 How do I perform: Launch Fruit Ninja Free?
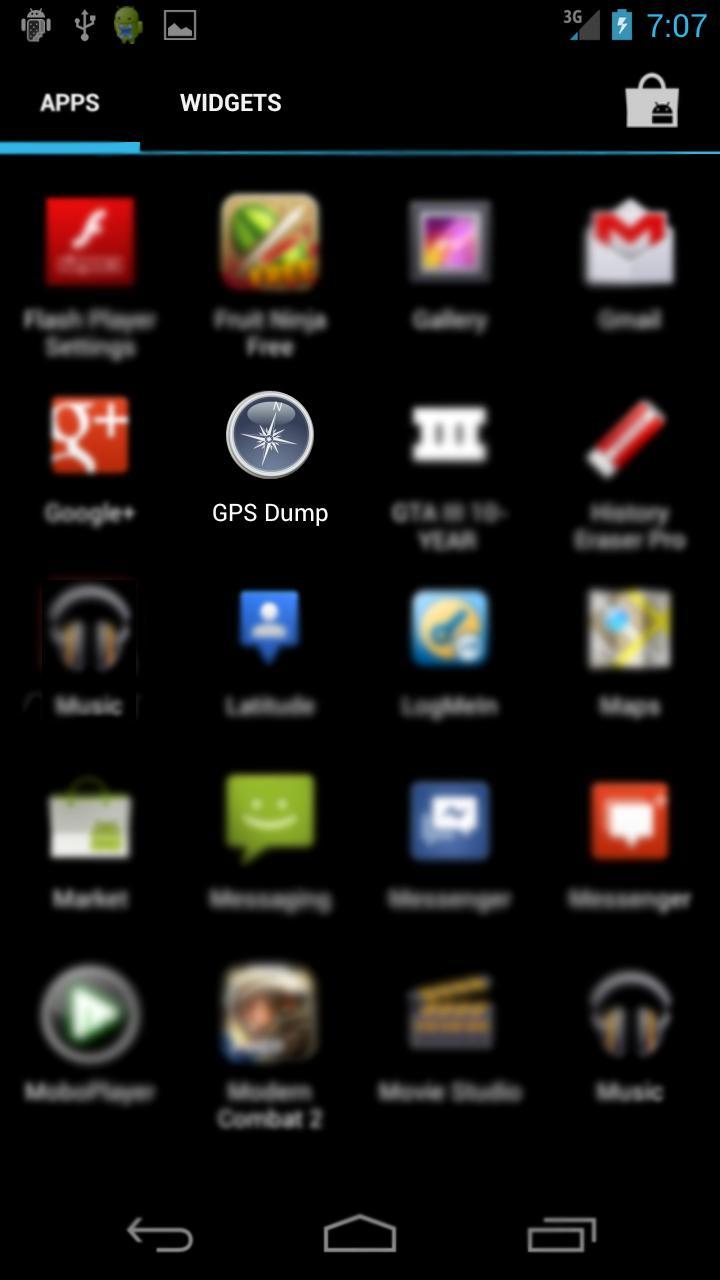tap(270, 243)
